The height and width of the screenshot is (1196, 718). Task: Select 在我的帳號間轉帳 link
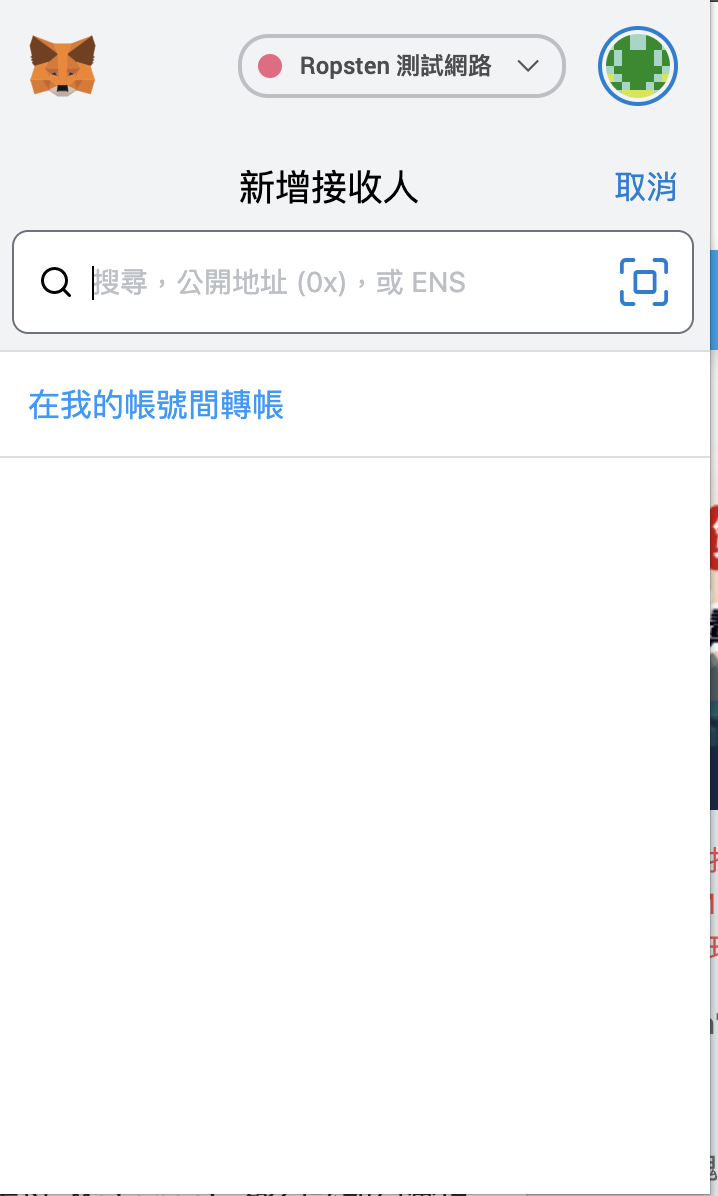tap(156, 405)
